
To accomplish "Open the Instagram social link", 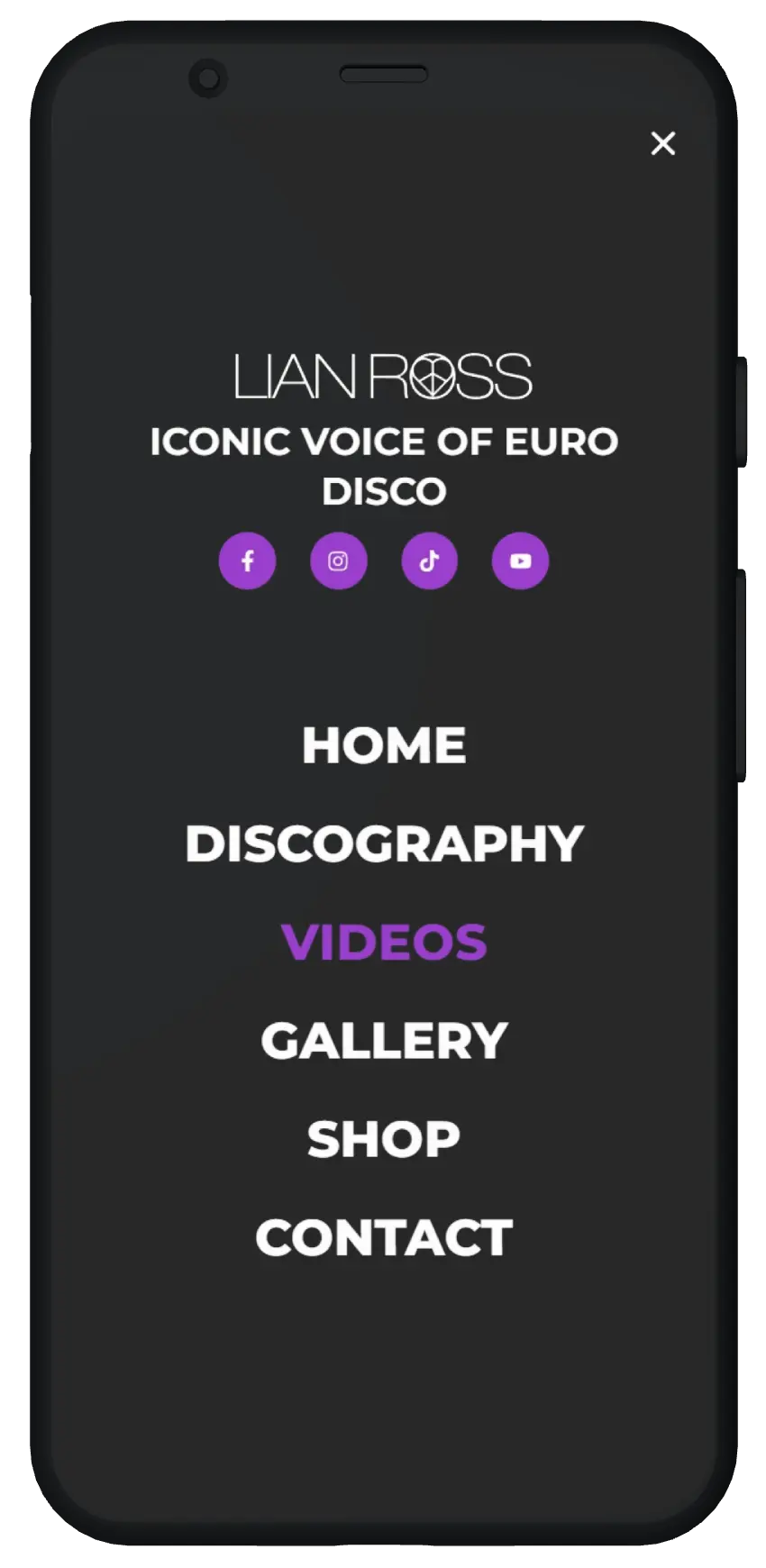I will pos(338,561).
